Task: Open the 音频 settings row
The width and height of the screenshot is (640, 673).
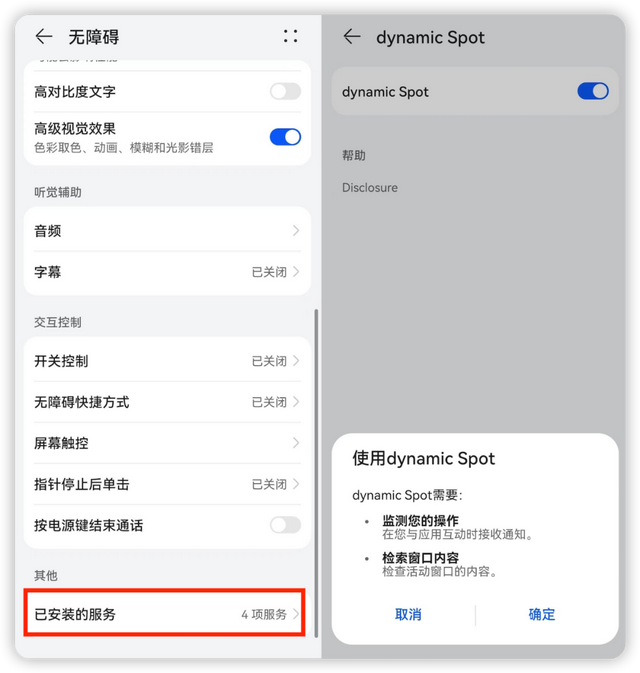Action: point(167,231)
